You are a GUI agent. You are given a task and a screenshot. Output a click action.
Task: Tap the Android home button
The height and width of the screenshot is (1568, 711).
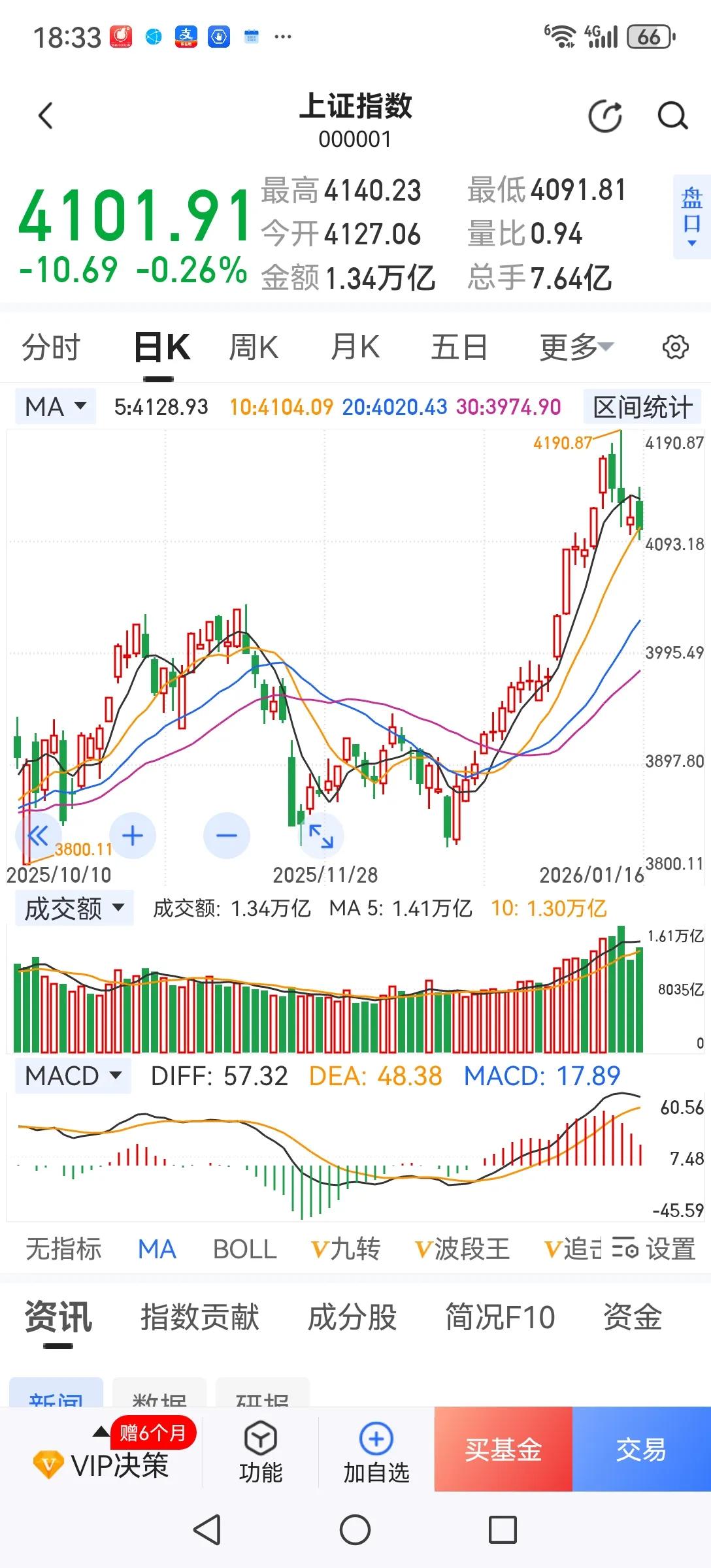tap(355, 1529)
